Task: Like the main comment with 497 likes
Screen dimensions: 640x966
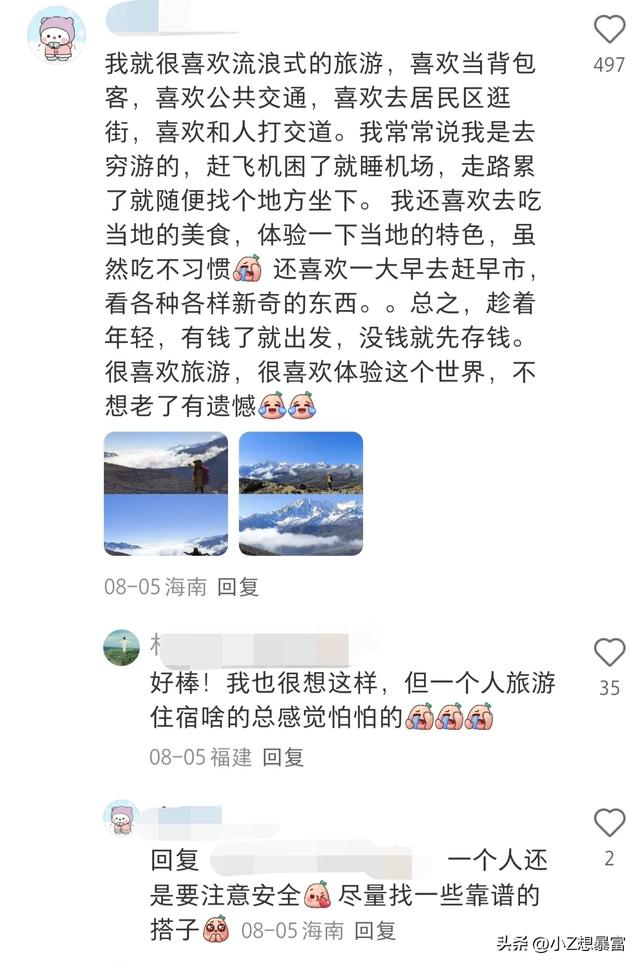Action: click(x=609, y=29)
